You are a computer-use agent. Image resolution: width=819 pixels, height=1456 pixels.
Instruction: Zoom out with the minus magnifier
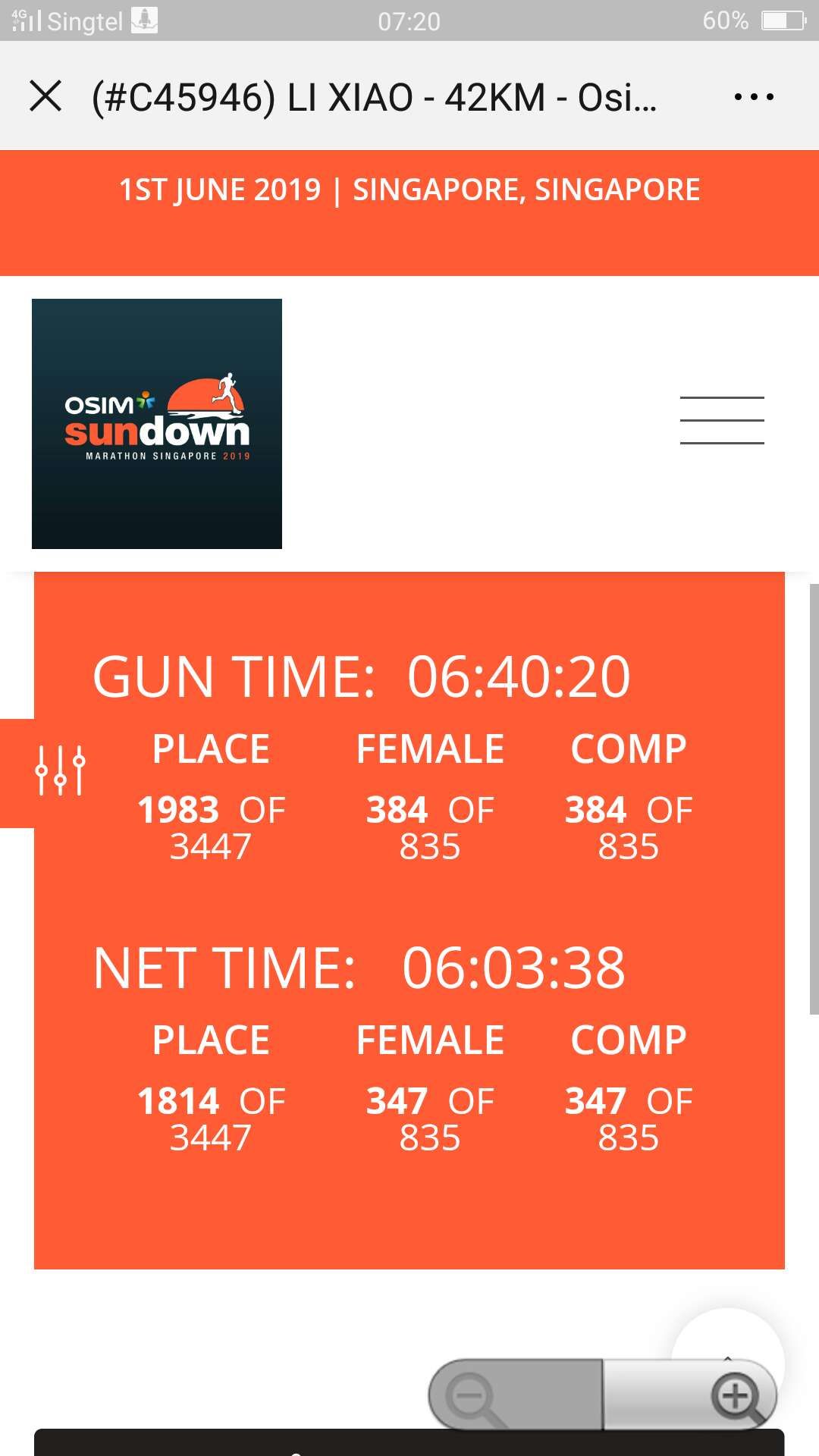pyautogui.click(x=516, y=1395)
